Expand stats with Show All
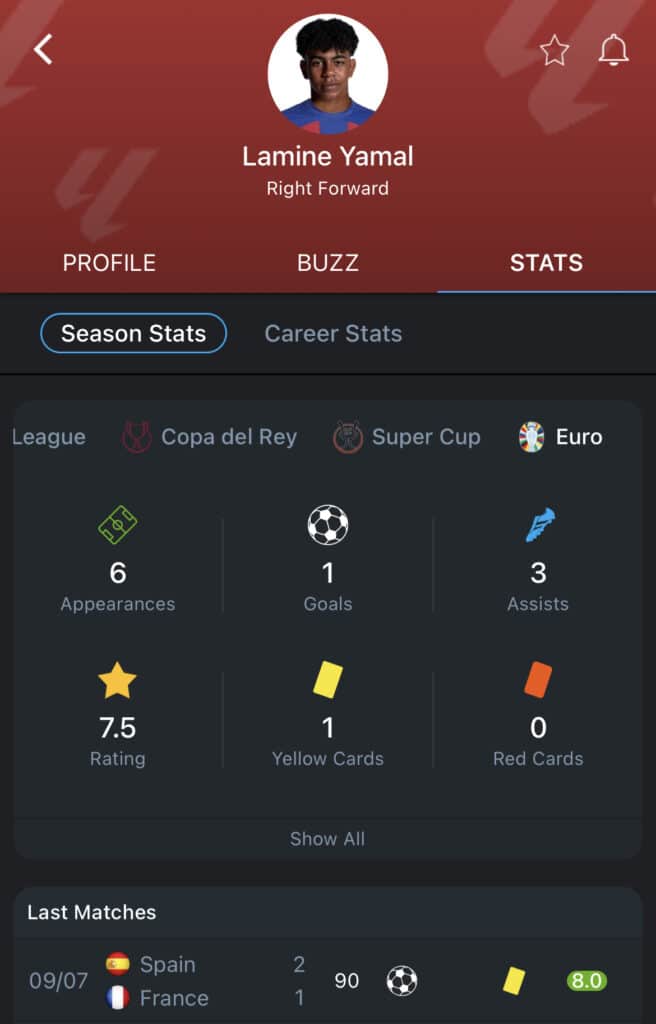Screen dimensions: 656x1024 [327, 839]
